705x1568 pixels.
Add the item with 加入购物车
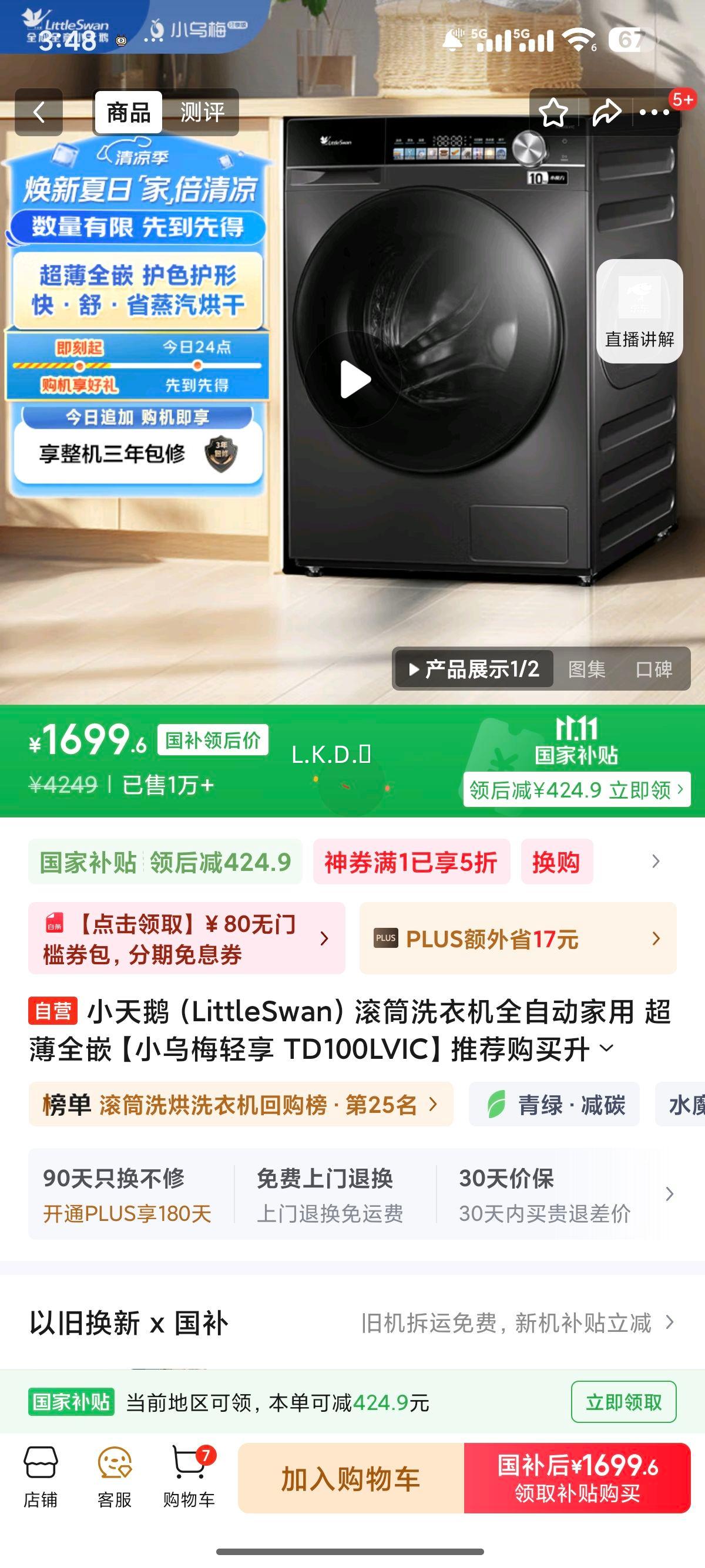(351, 1478)
